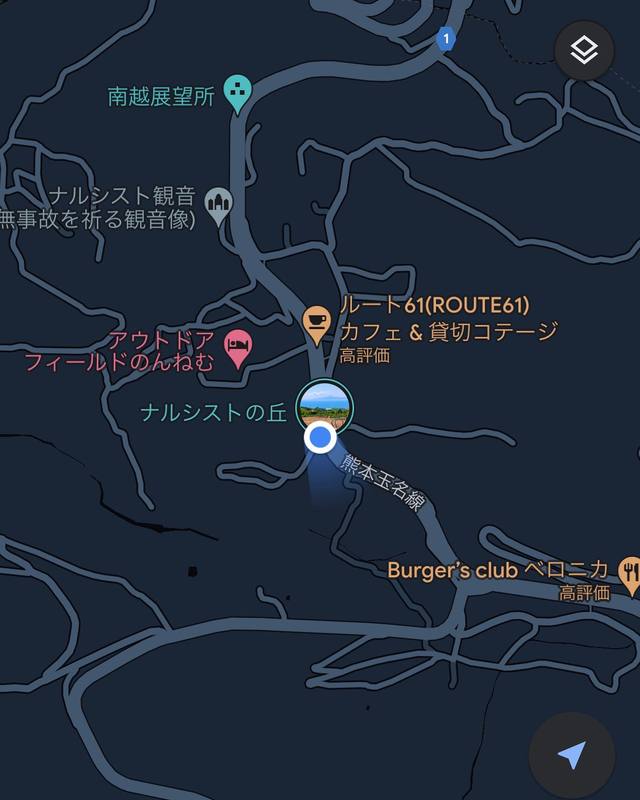
Task: Open the ナルシストの丘 photo marker
Action: pyautogui.click(x=326, y=402)
